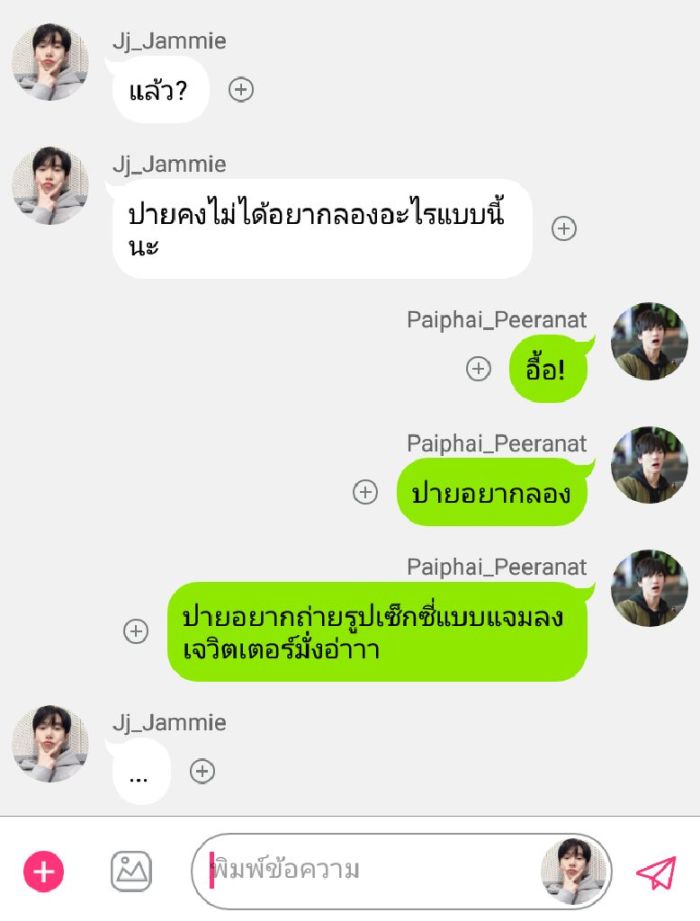The image size is (700, 921).
Task: Tap plus icon beside ปายอยากลอง message
Action: coord(366,492)
